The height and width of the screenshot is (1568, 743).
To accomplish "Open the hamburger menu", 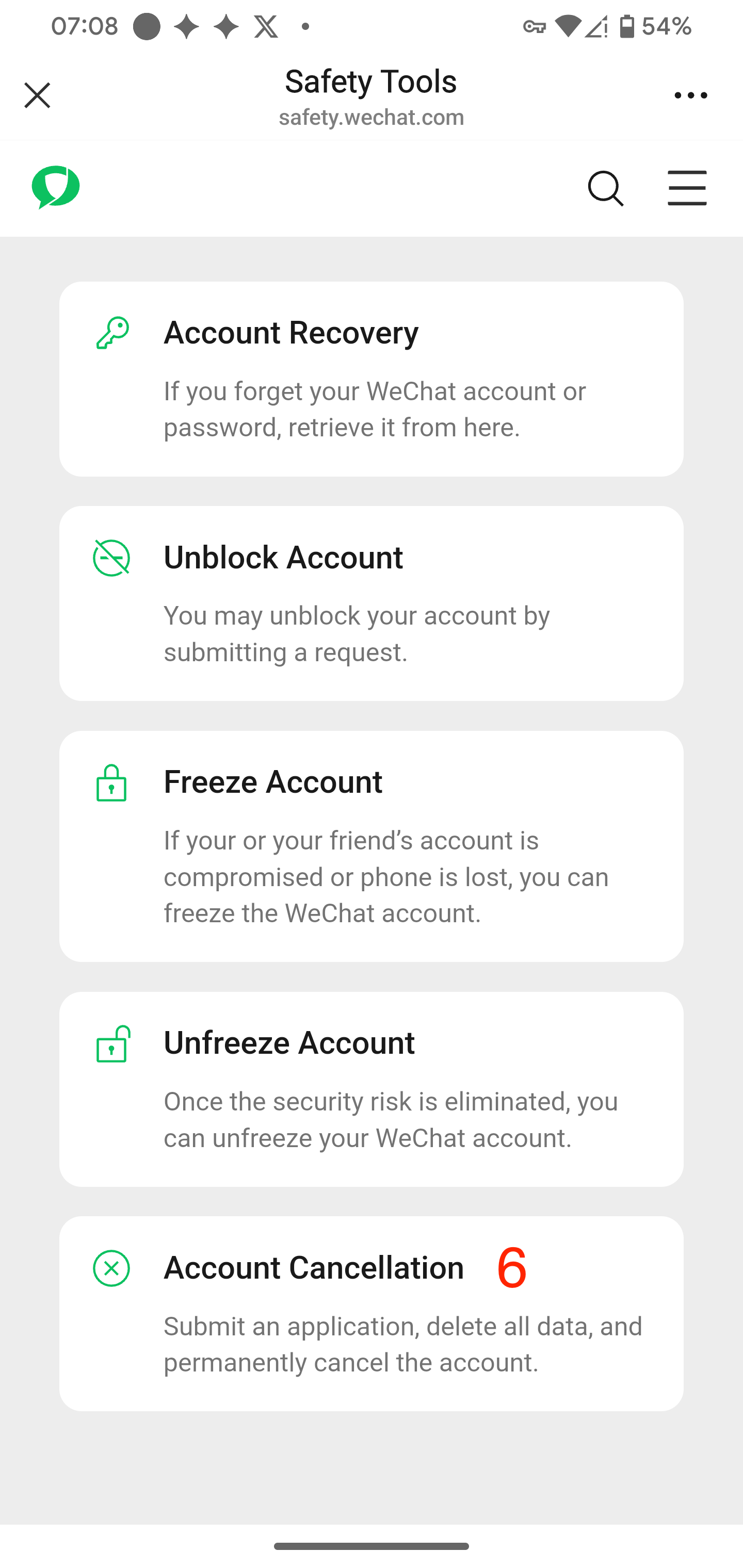I will [x=687, y=188].
